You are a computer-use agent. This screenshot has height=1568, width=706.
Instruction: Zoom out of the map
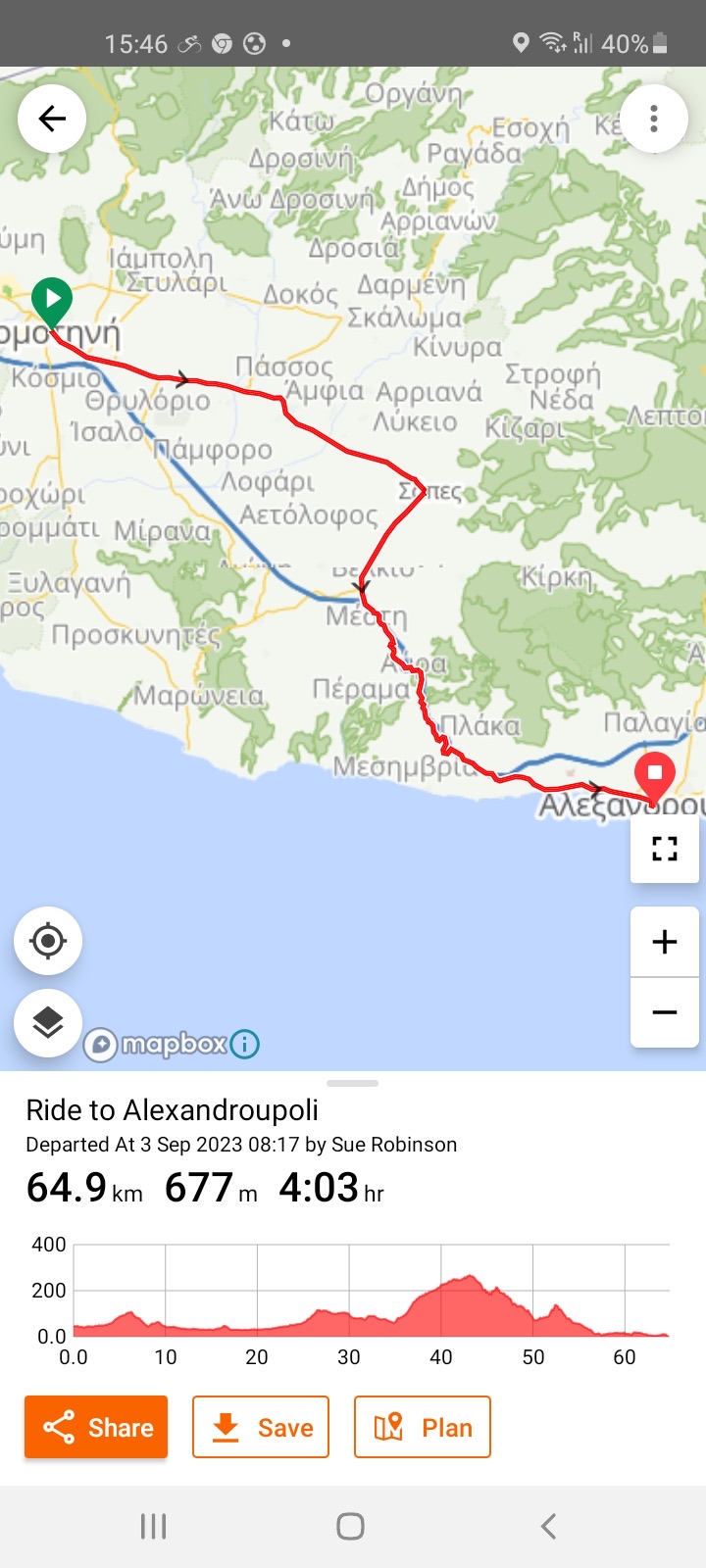[x=665, y=1012]
